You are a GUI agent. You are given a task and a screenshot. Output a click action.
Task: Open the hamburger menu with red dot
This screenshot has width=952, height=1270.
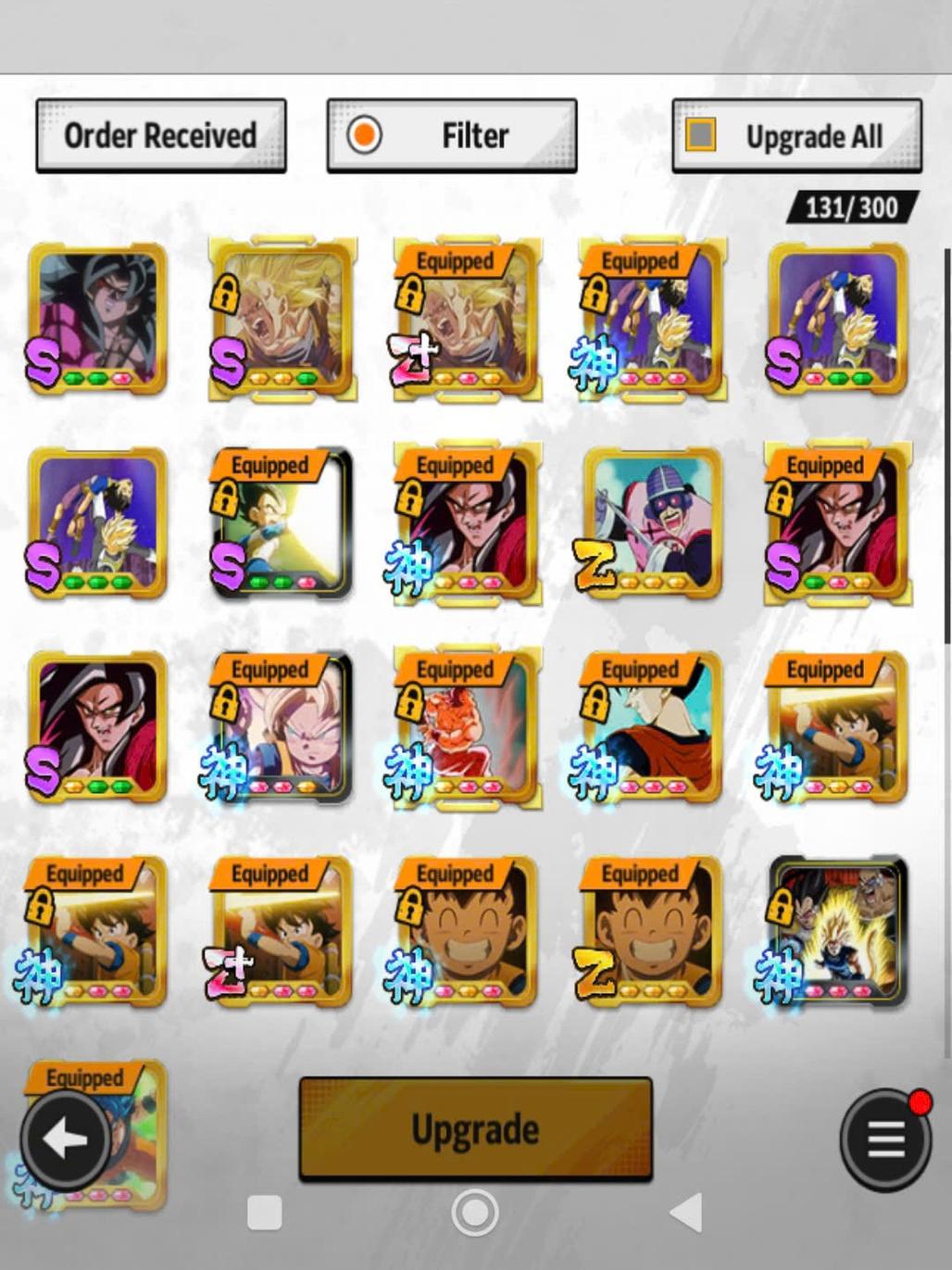coord(885,1138)
